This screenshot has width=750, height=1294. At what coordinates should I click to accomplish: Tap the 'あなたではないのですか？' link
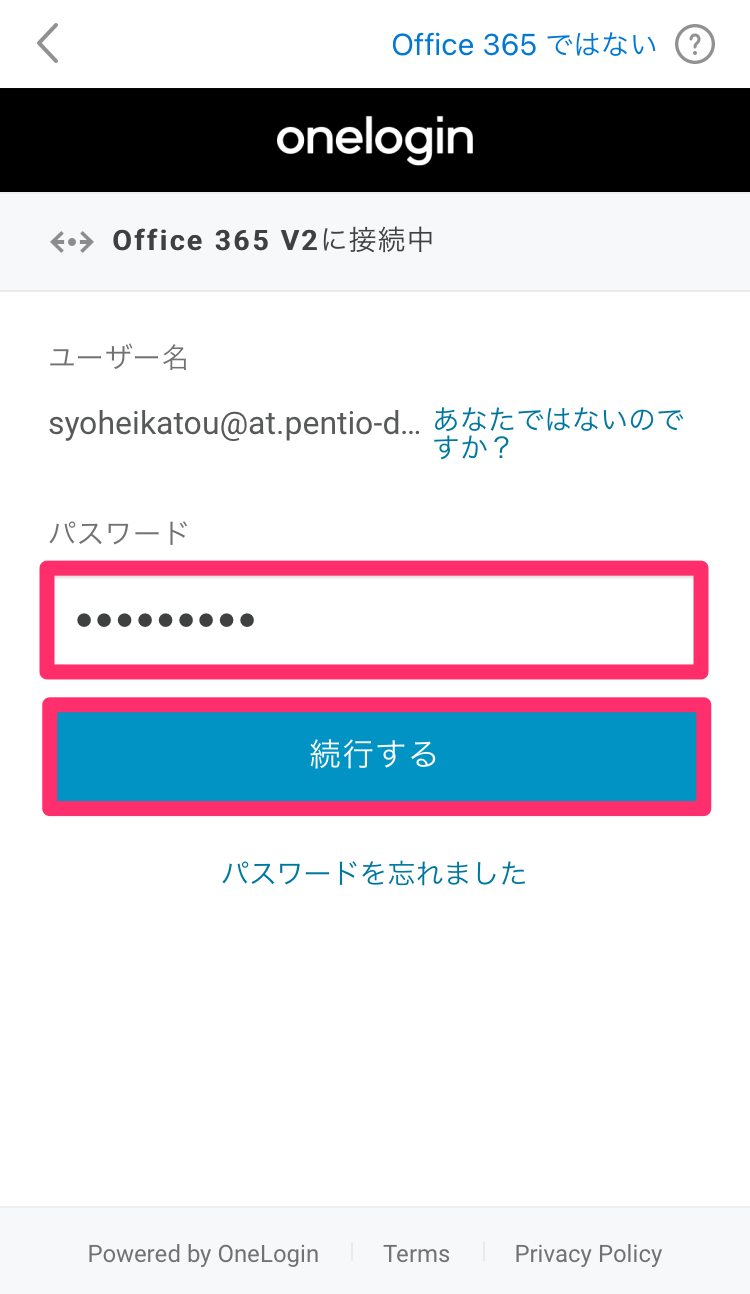[559, 433]
